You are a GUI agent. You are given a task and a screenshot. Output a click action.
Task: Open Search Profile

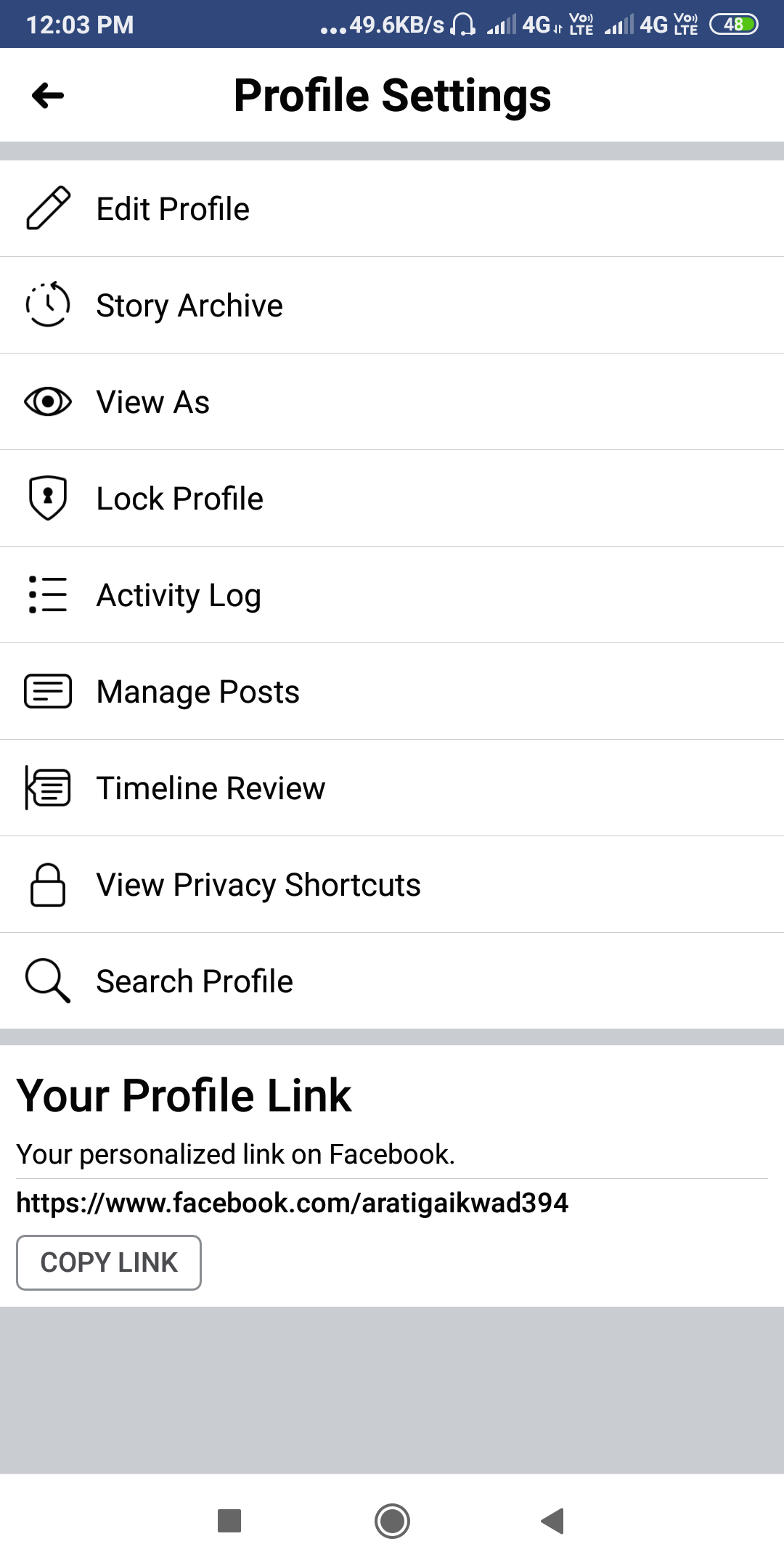coord(392,981)
